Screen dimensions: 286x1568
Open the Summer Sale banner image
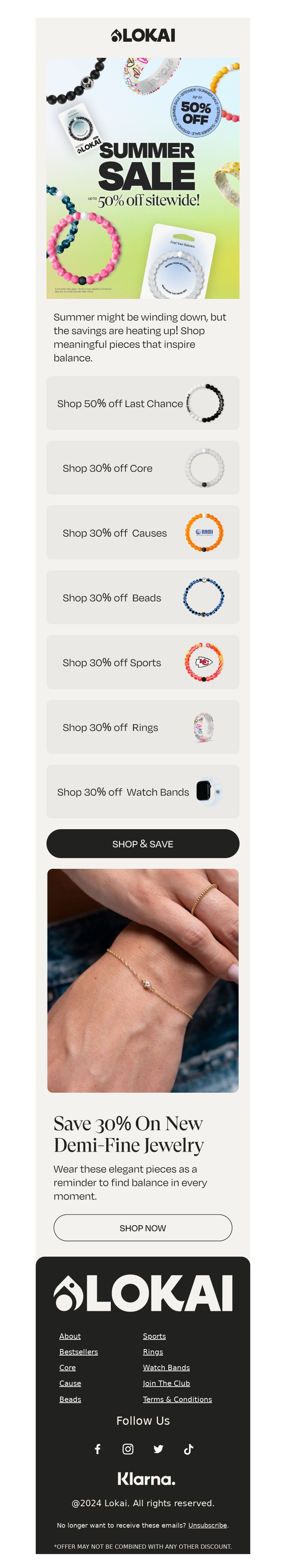(143, 178)
